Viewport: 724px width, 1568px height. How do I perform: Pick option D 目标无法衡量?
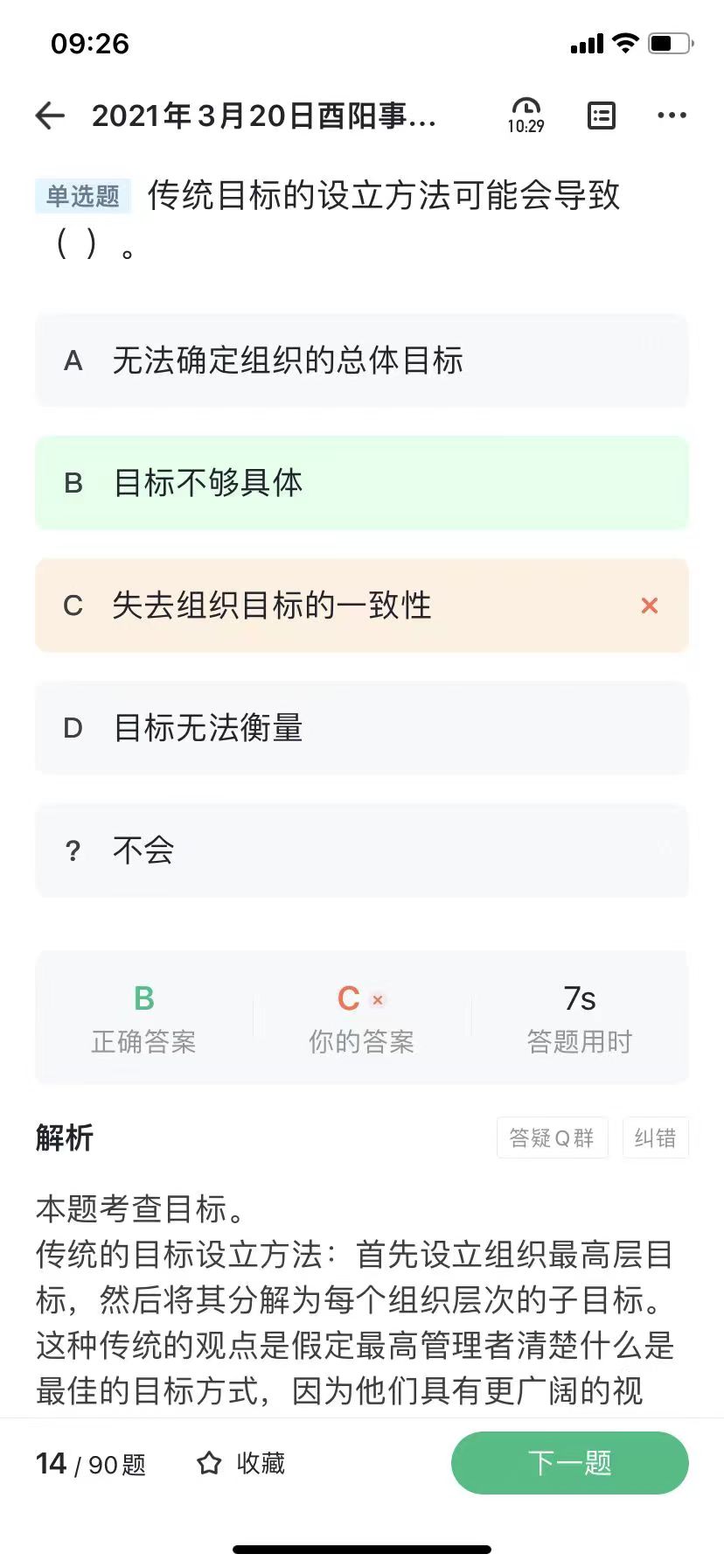pos(362,728)
